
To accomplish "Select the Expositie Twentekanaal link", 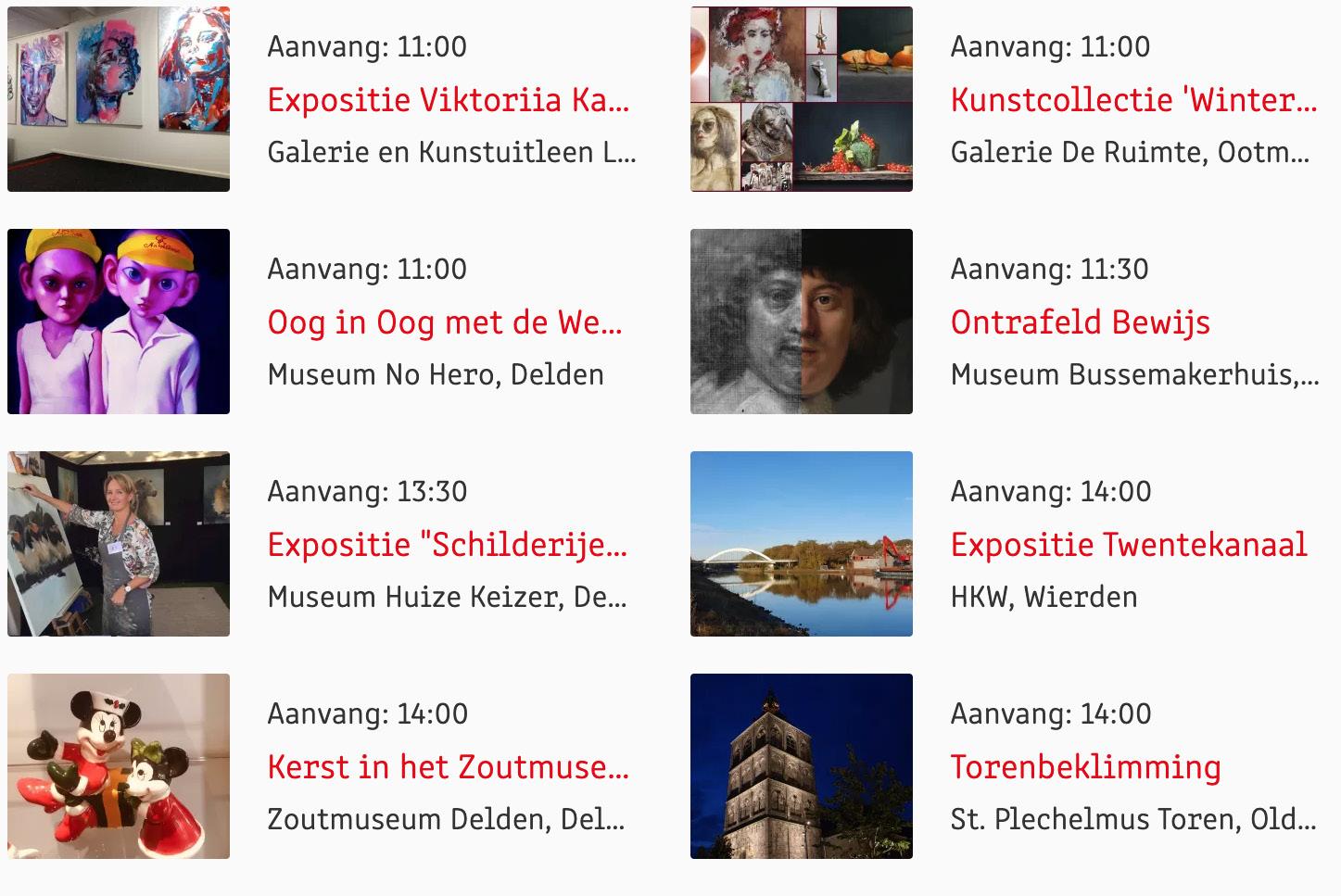I will click(1128, 545).
